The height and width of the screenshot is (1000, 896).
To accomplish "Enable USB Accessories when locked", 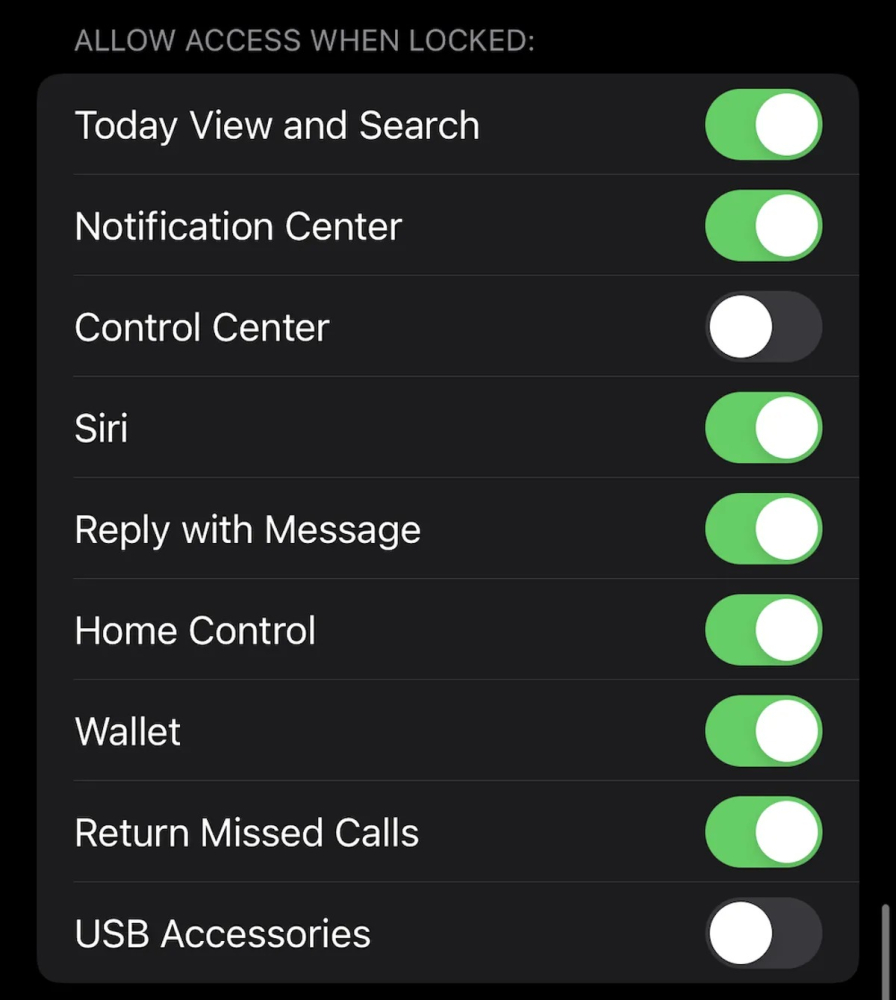I will (763, 933).
